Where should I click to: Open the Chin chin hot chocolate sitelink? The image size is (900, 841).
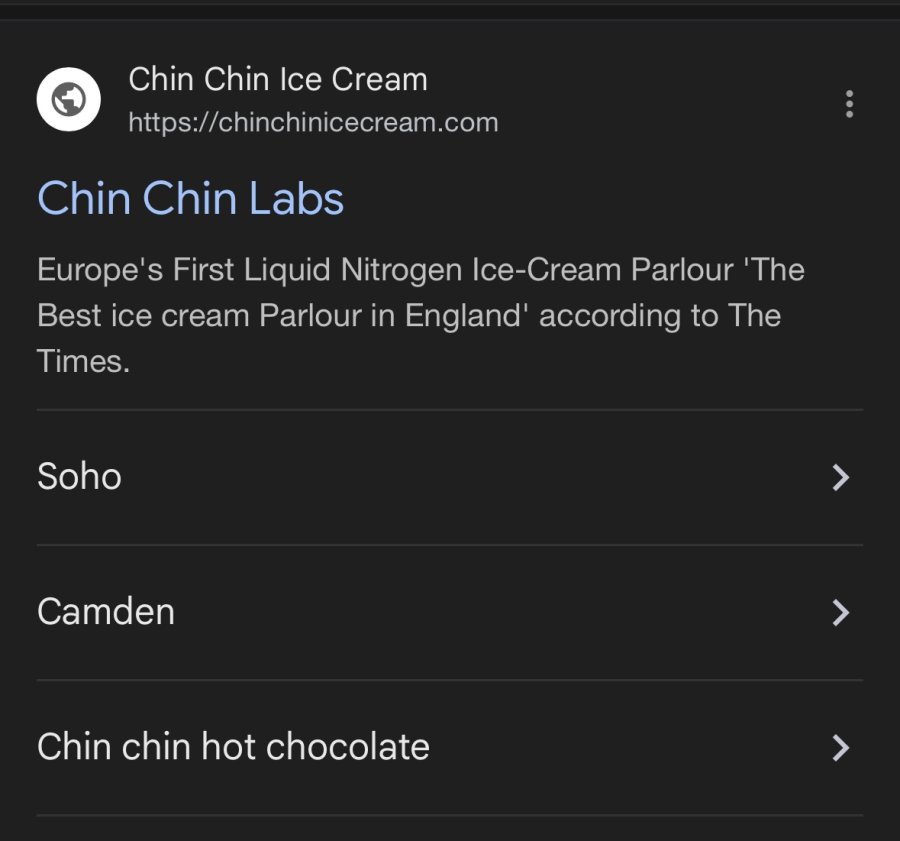point(450,747)
